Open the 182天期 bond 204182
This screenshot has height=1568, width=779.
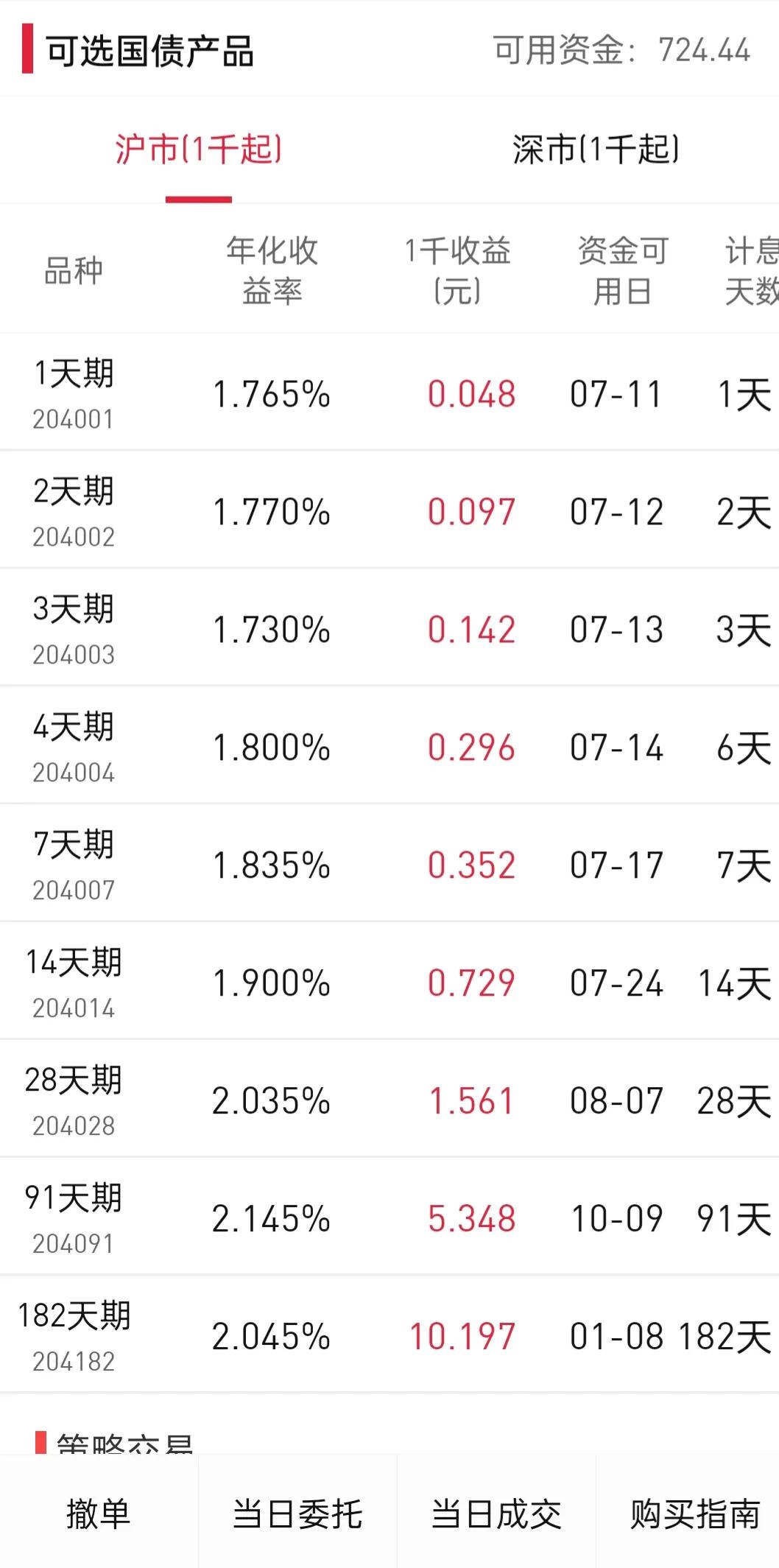(x=389, y=1336)
